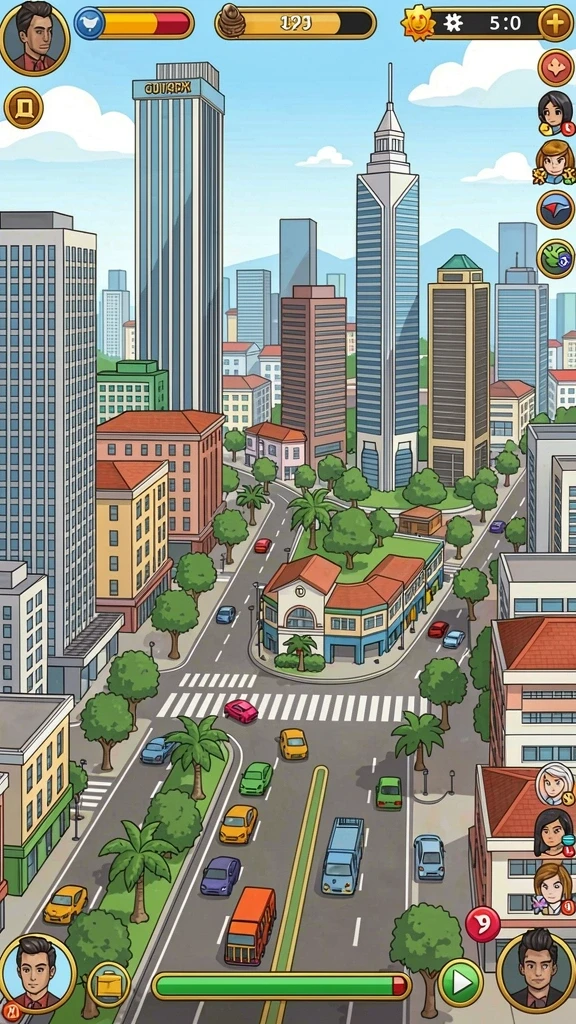This screenshot has width=576, height=1024.
Task: Open the gold briefcase icon
Action: tap(109, 984)
